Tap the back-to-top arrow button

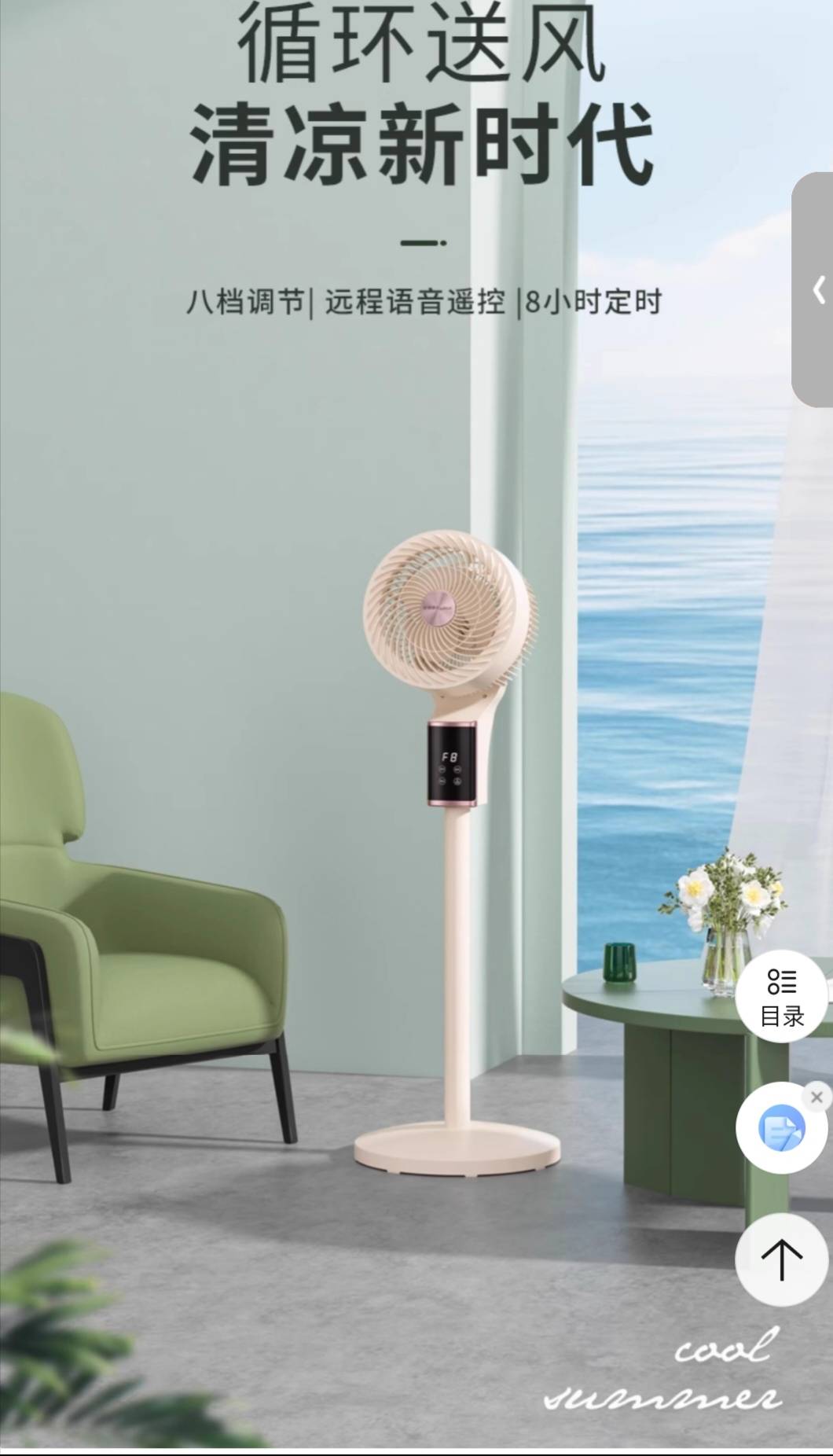tap(781, 1259)
